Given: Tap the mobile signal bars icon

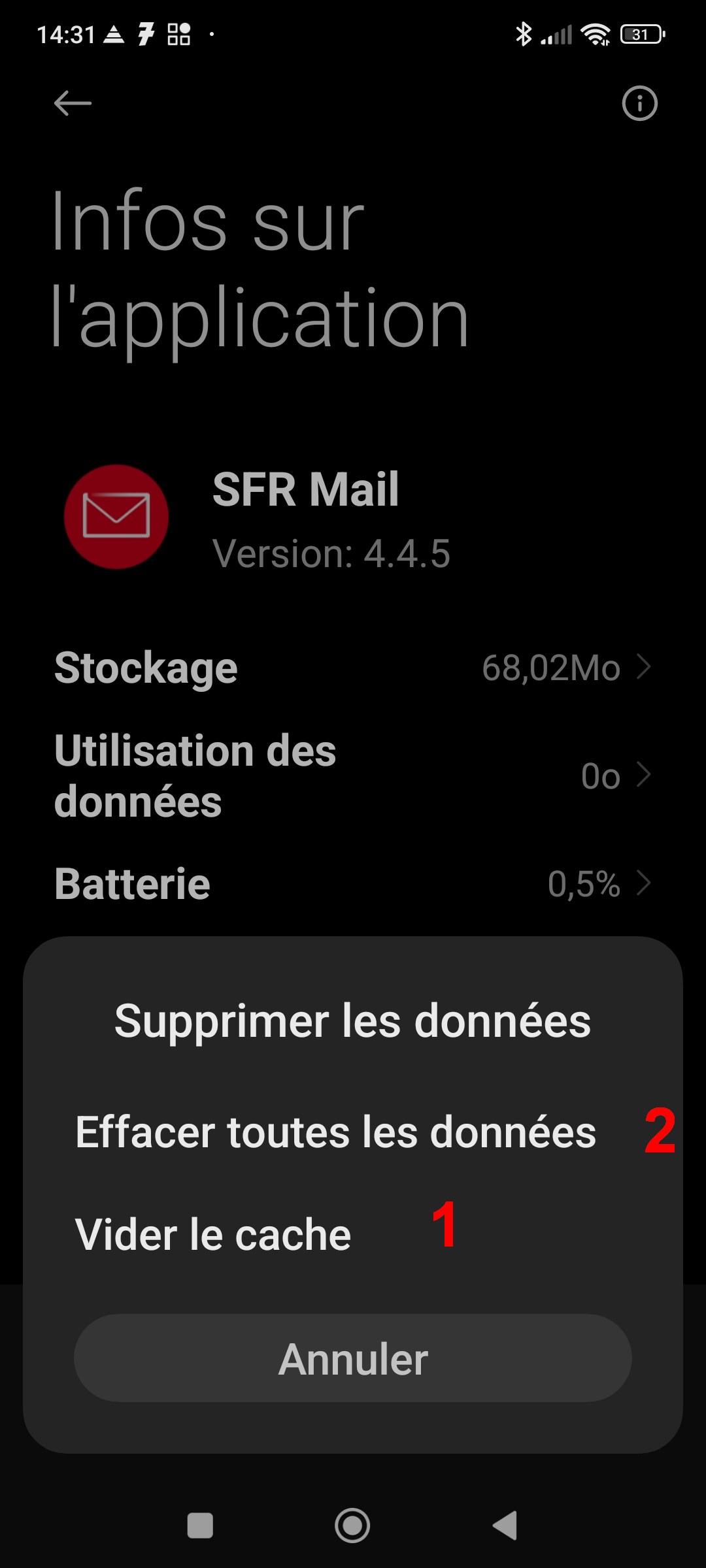Looking at the screenshot, I should 558,34.
